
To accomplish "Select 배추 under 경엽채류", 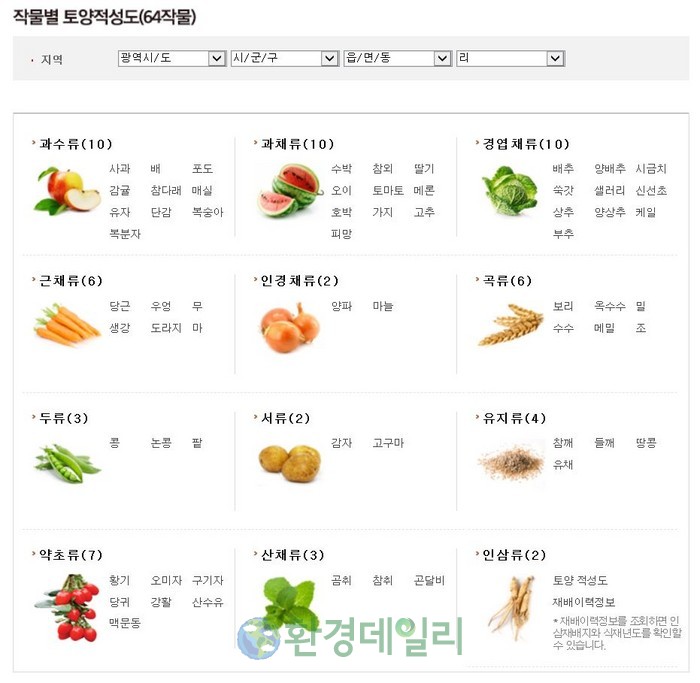I will click(x=563, y=169).
